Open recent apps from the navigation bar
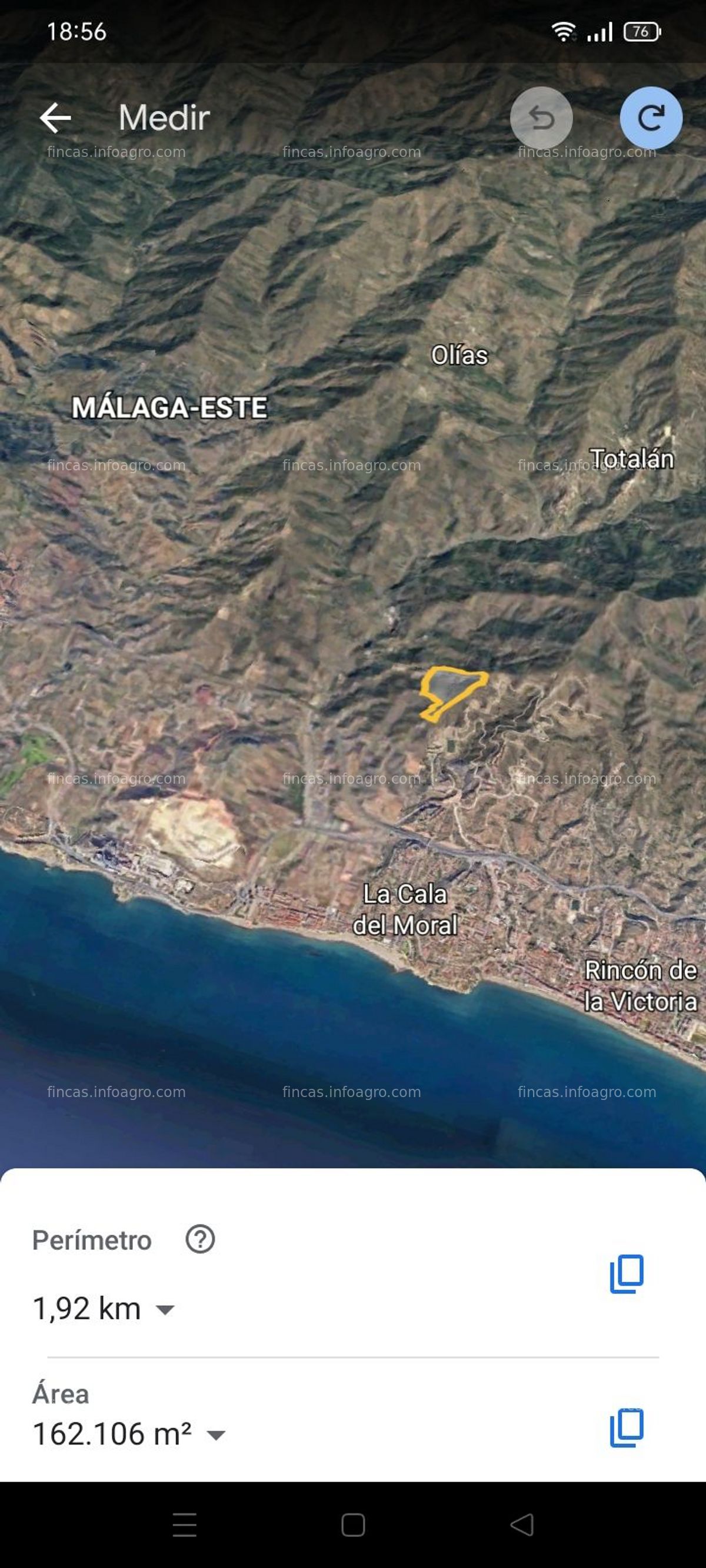Screen dimensions: 706x1568 click(x=185, y=1524)
